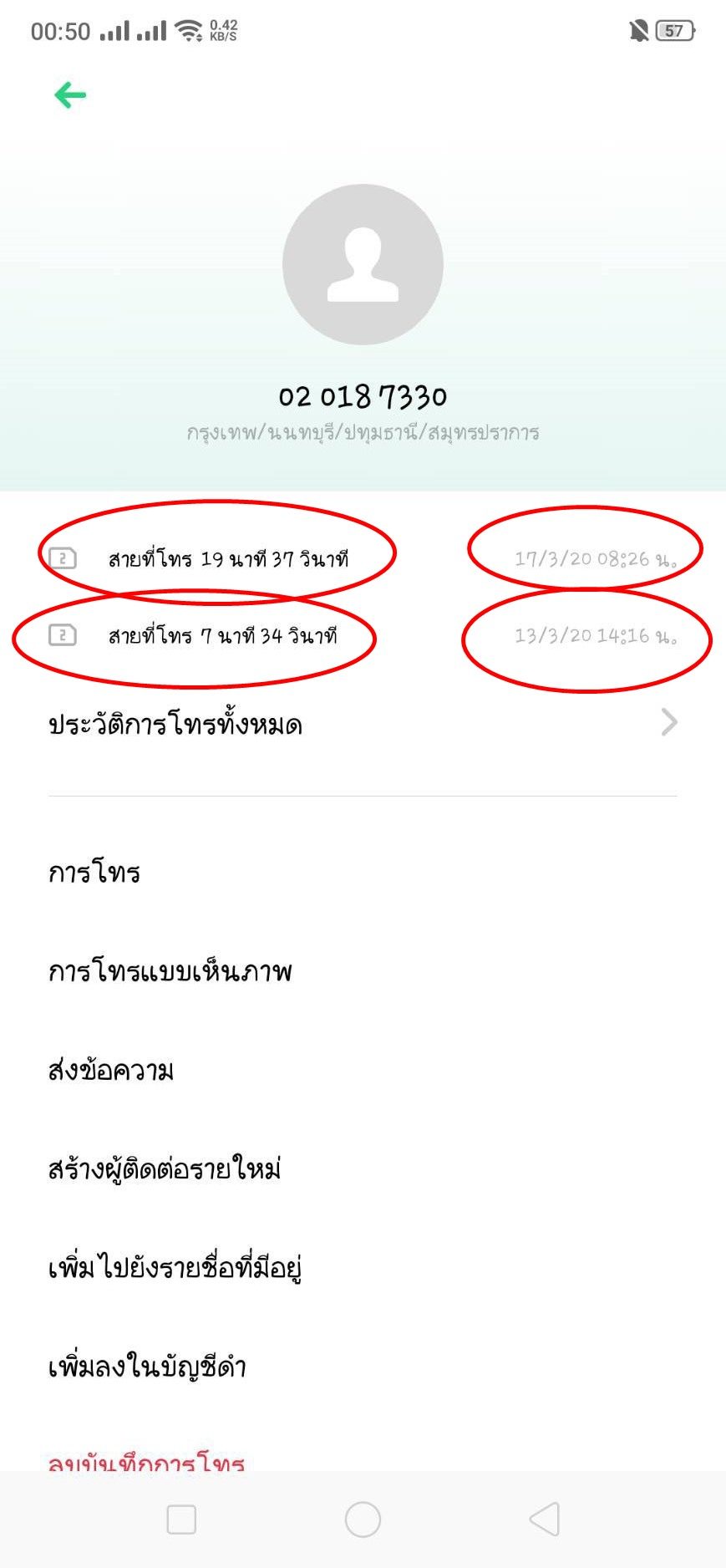Viewport: 726px width, 1568px height.
Task: Choose ส่งข้อความ to send a message
Action: click(x=111, y=1070)
